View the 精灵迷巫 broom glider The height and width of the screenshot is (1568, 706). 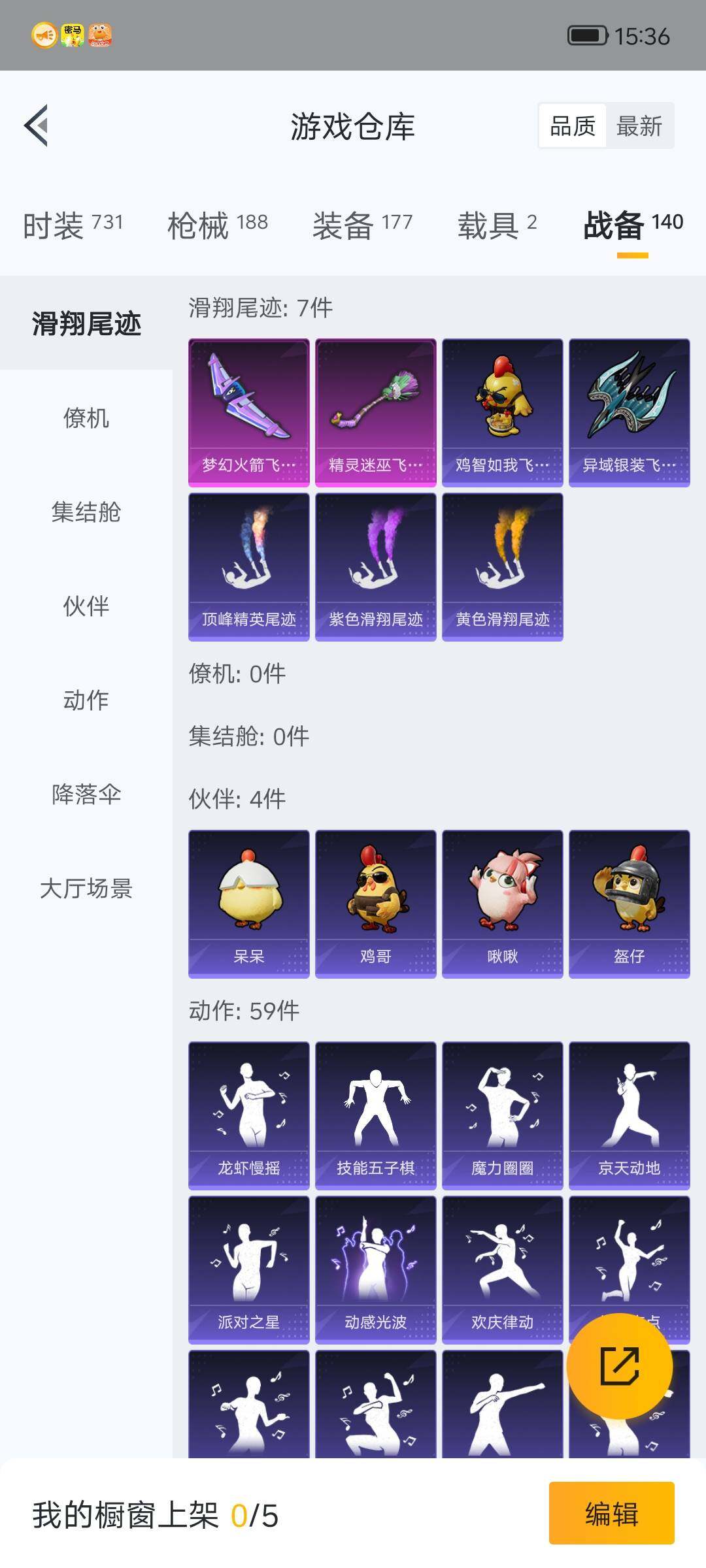(x=375, y=408)
